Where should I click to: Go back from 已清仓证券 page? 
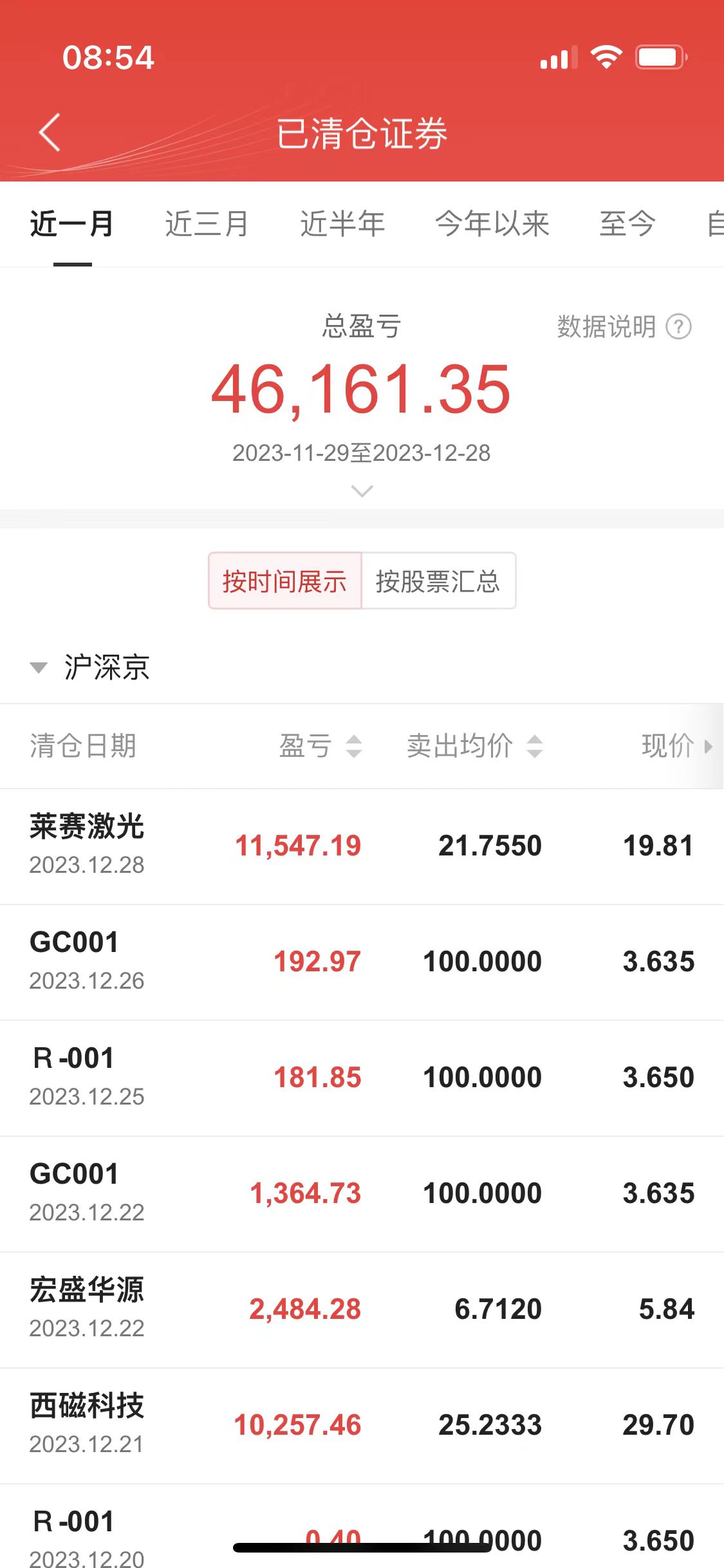pyautogui.click(x=50, y=133)
